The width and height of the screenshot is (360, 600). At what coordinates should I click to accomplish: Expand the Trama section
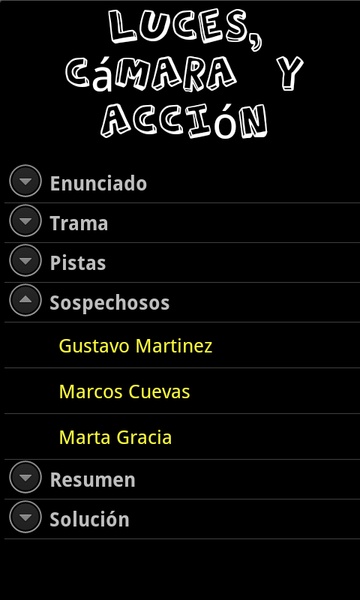pos(182,223)
